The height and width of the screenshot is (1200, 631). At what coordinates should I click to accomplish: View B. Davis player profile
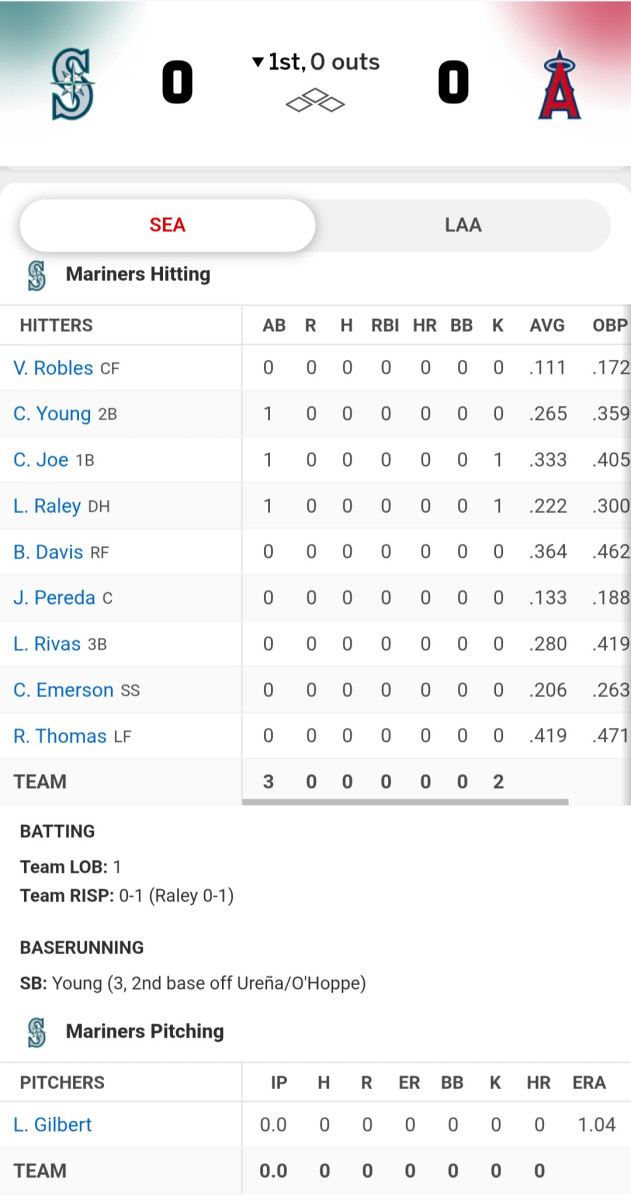point(48,552)
